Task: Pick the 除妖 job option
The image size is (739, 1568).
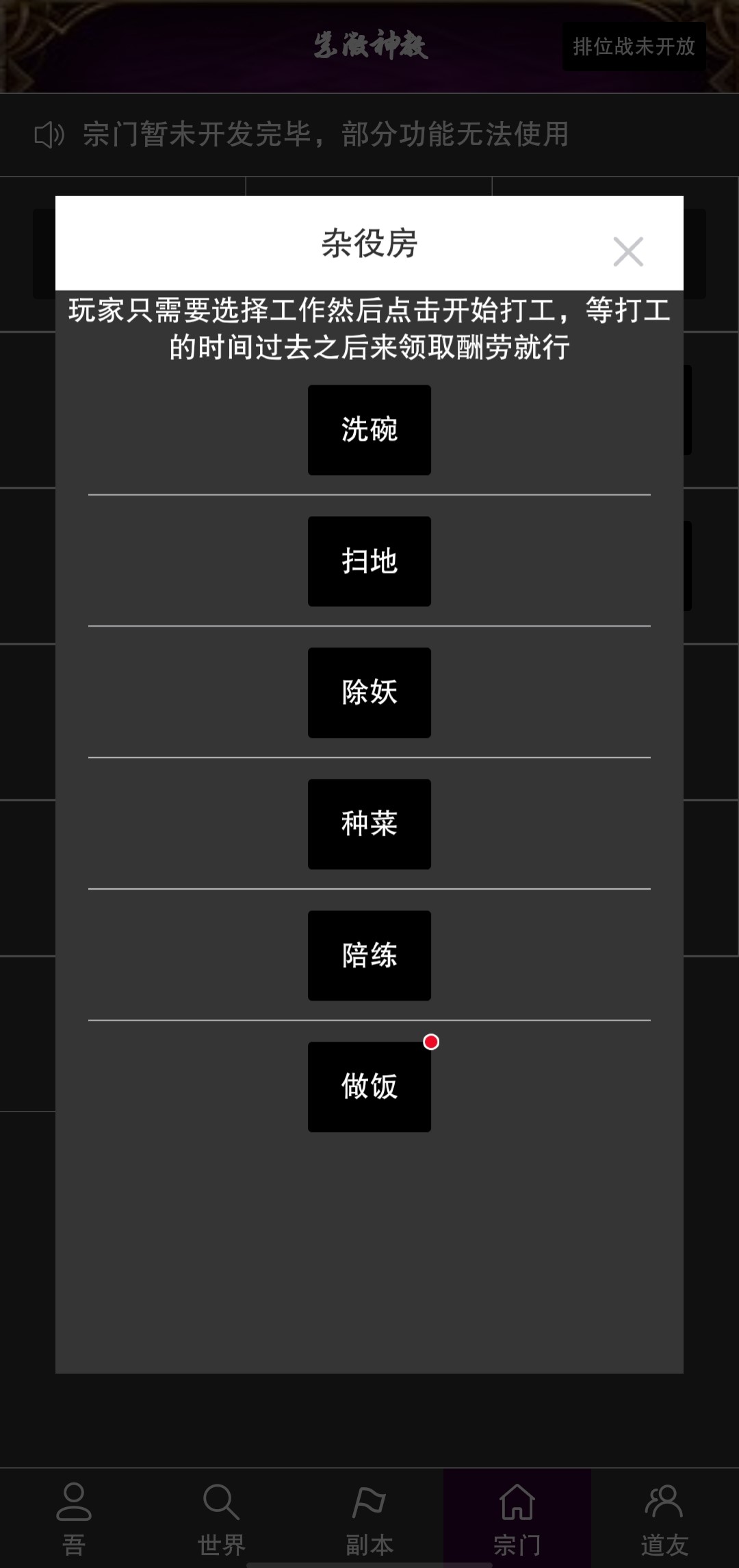Action: (x=369, y=693)
